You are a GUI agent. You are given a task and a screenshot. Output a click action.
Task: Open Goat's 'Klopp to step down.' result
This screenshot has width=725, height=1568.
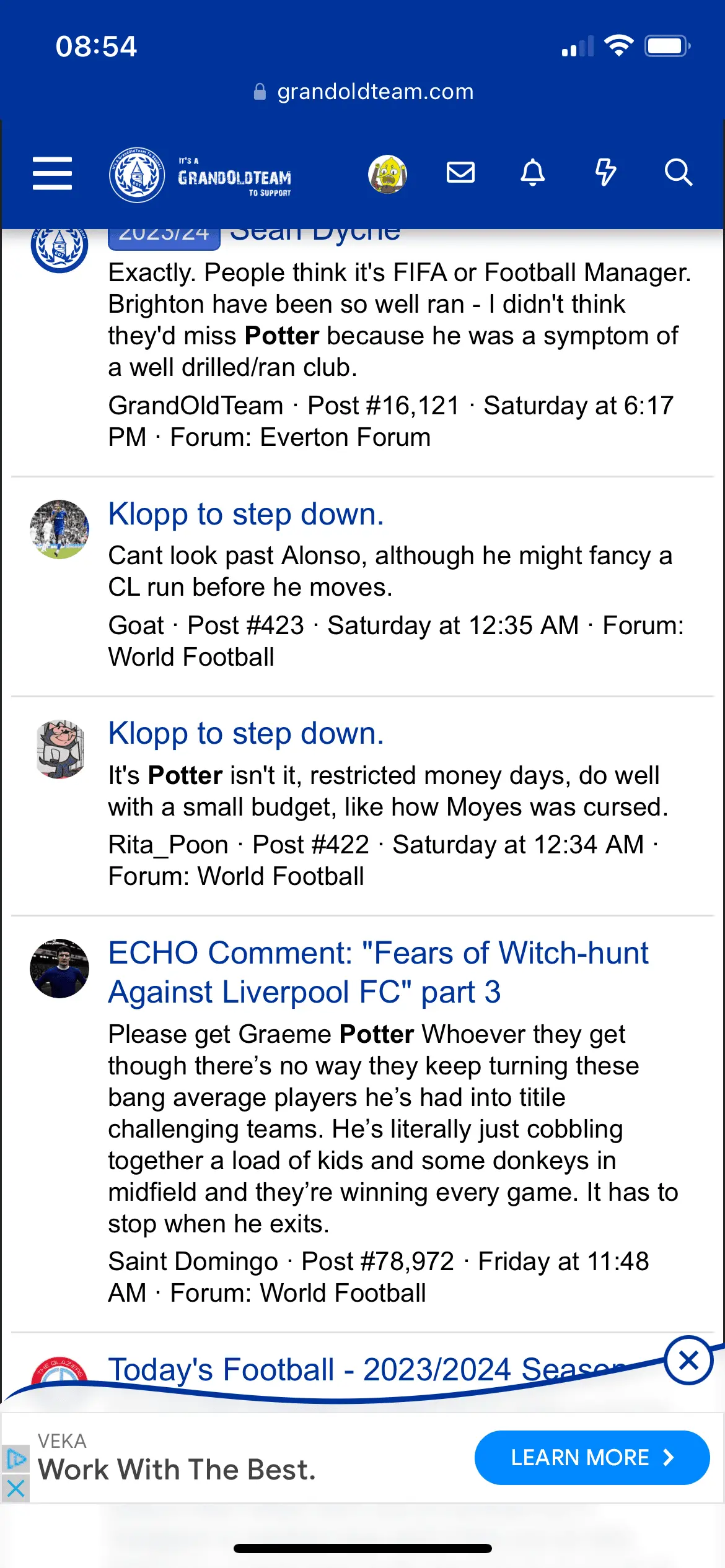click(246, 514)
